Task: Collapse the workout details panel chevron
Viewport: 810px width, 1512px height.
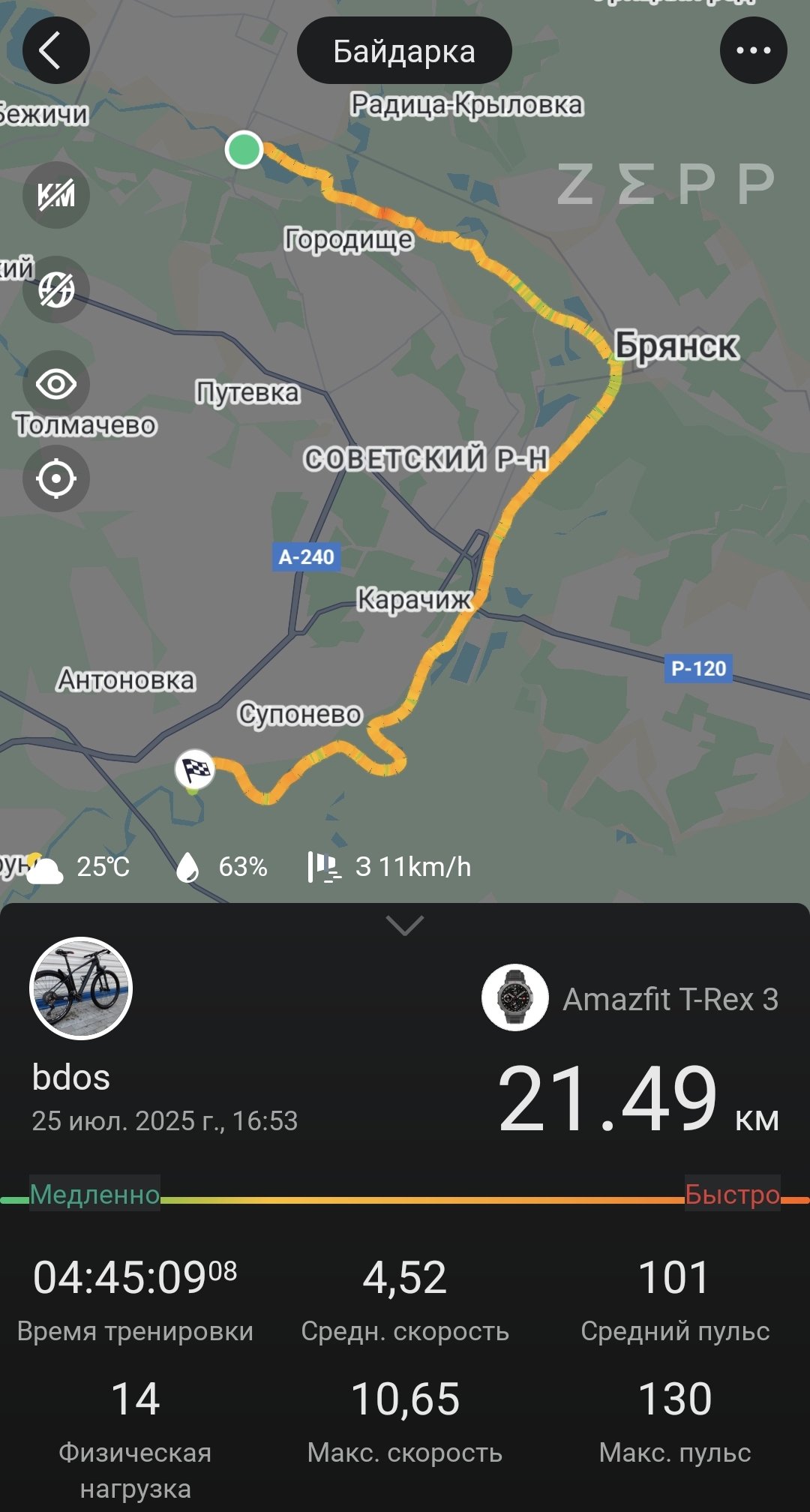Action: pos(405,925)
